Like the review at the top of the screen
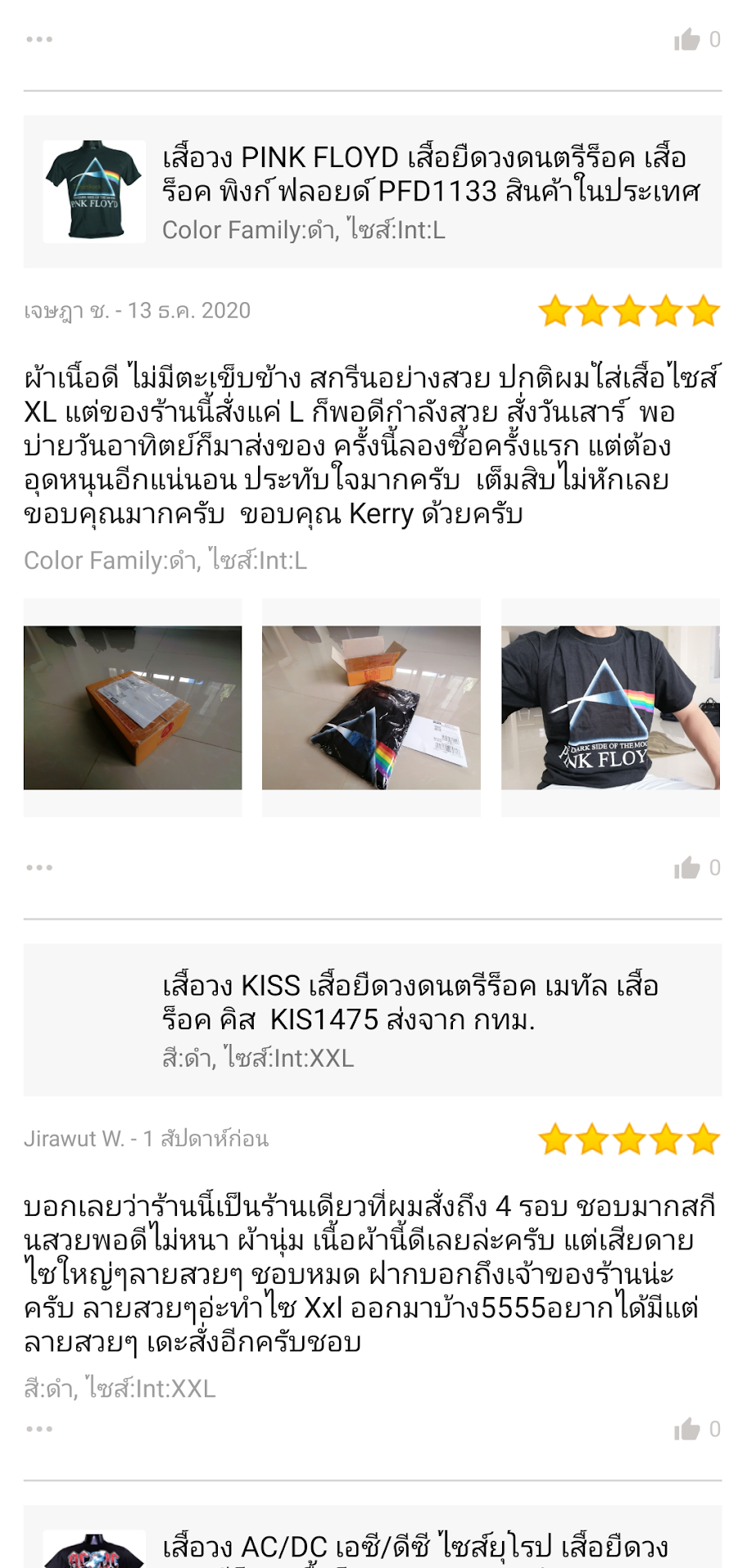This screenshot has width=747, height=1568. pos(688,39)
